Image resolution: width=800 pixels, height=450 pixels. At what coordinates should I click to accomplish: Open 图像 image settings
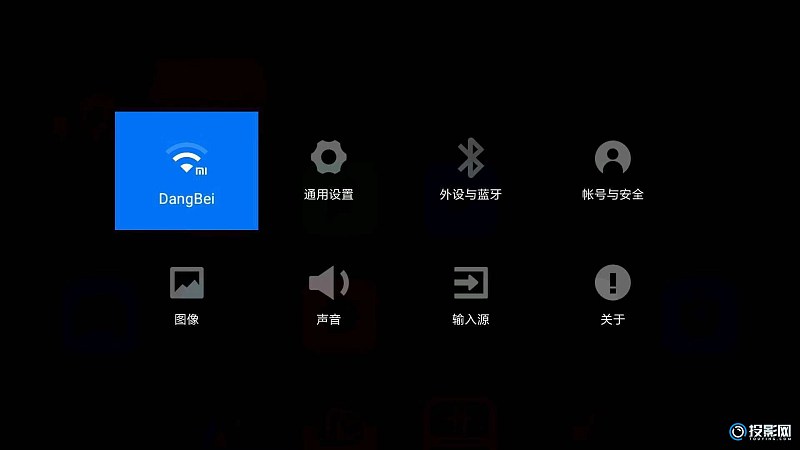coord(187,295)
